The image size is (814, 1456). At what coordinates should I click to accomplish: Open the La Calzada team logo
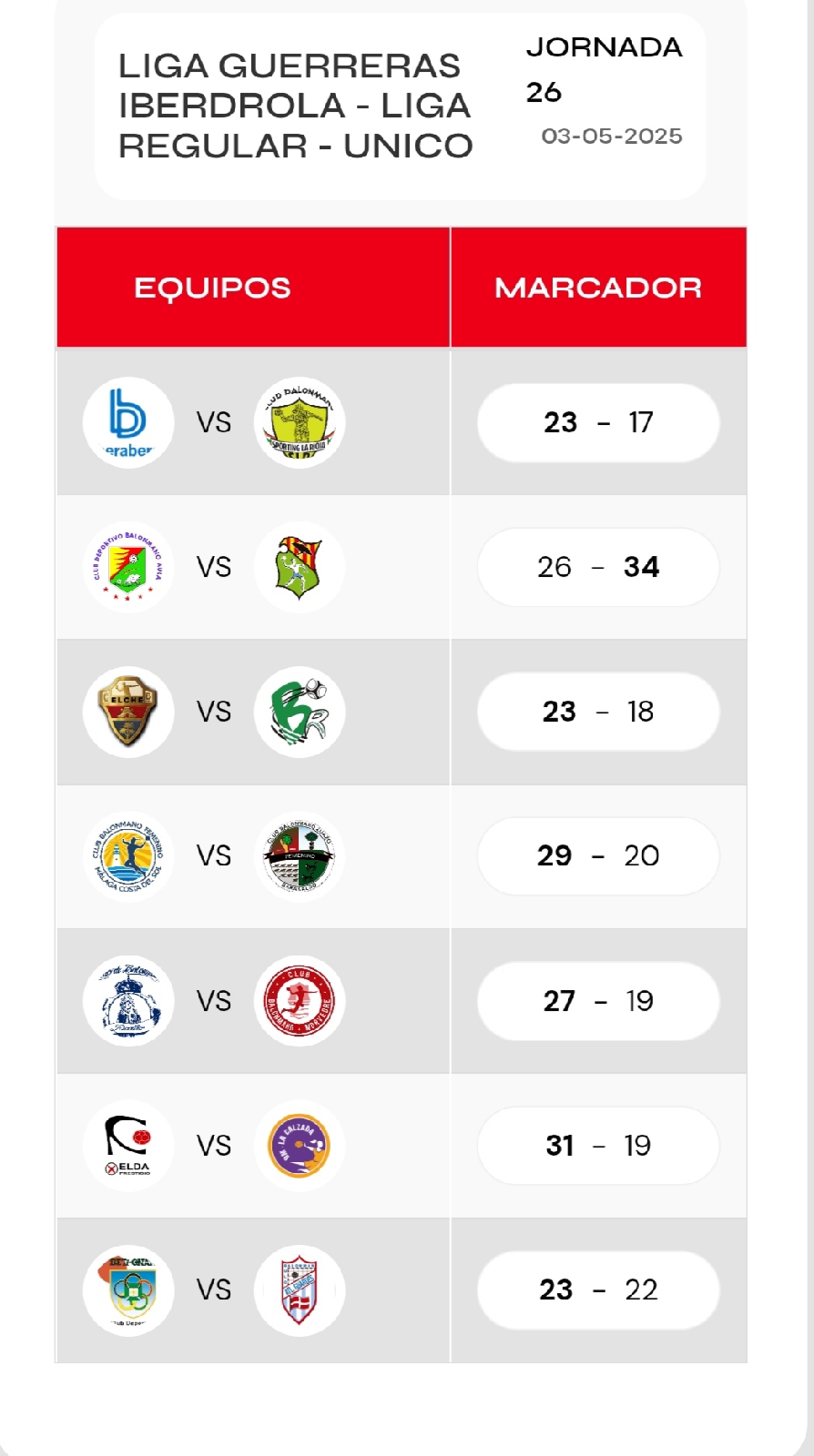tap(299, 1146)
